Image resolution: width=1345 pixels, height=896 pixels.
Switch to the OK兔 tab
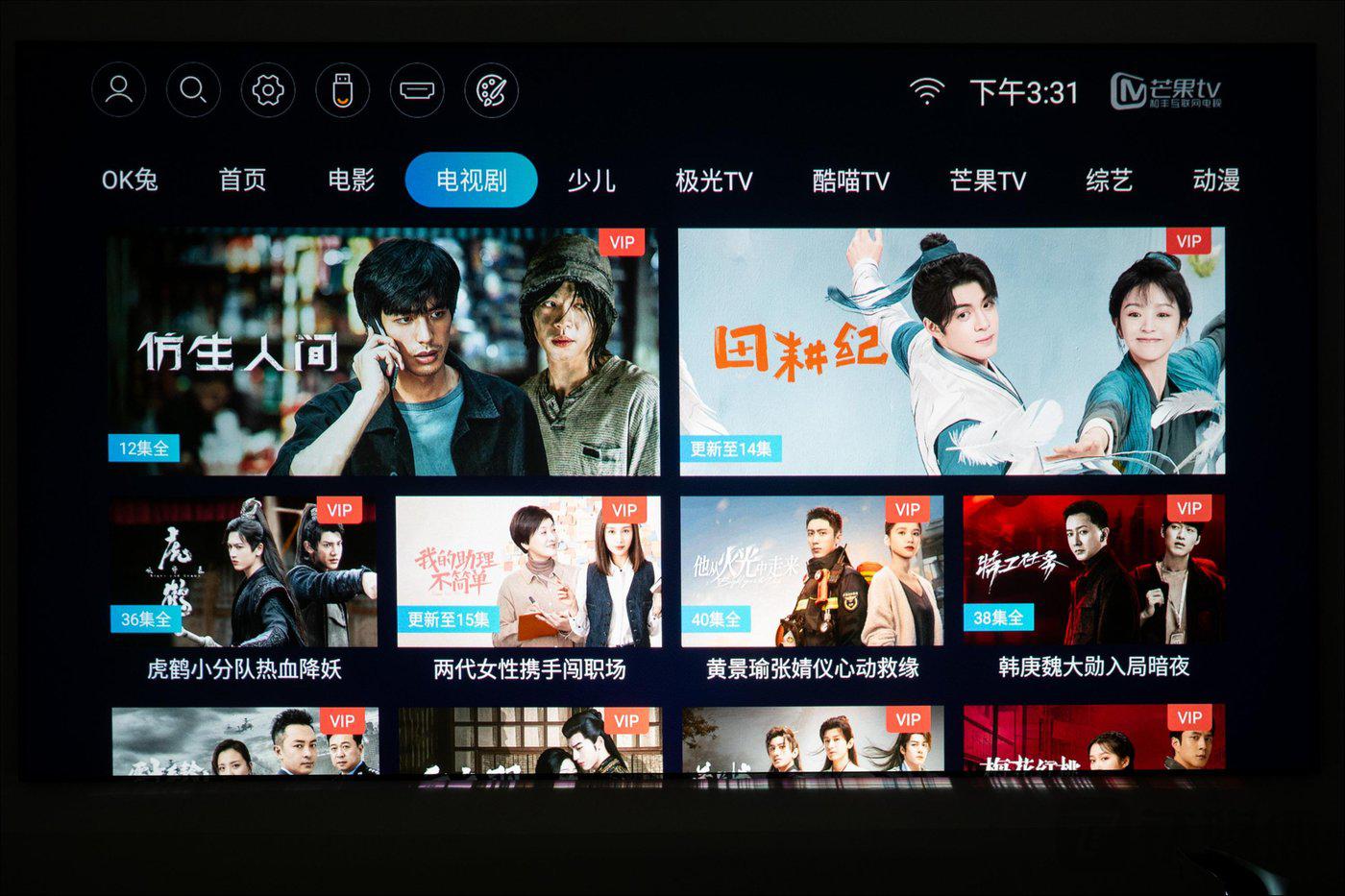130,180
